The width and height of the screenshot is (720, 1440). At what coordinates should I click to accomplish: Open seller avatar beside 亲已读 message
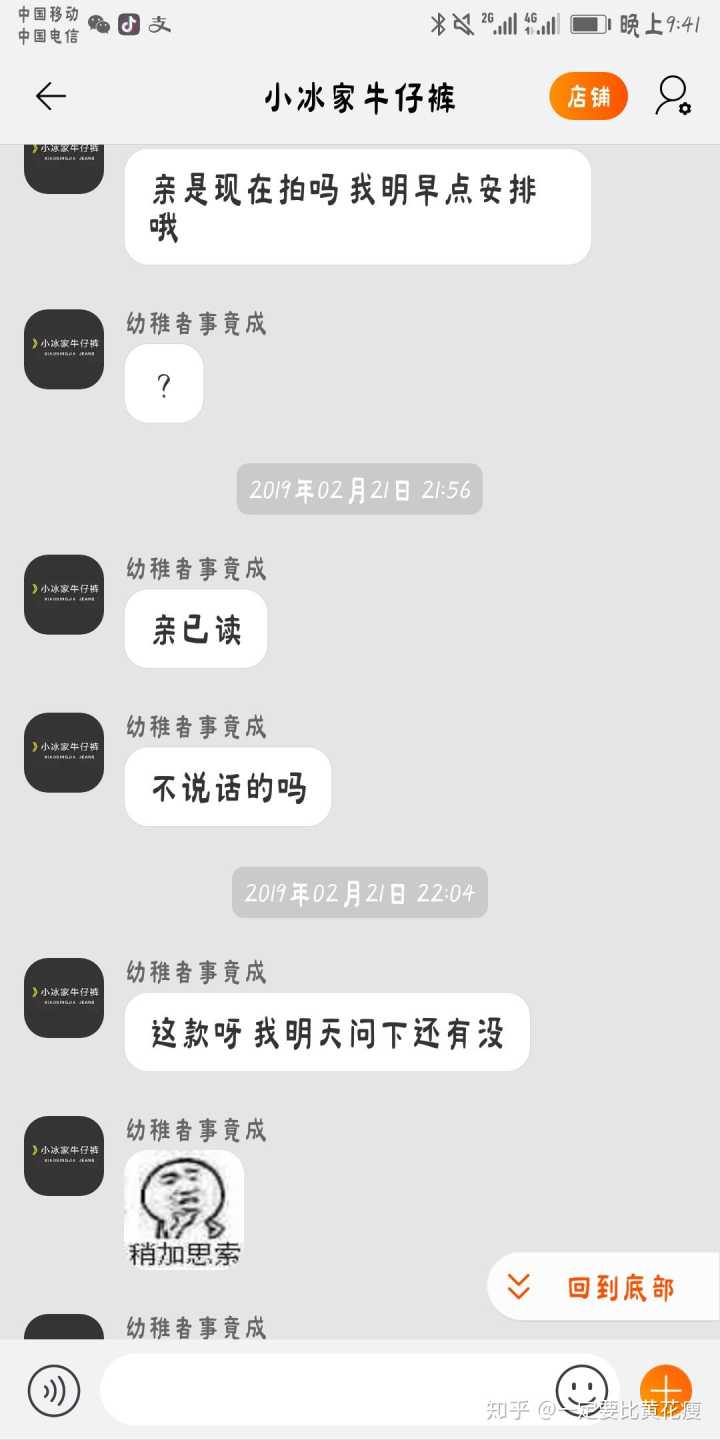click(64, 595)
